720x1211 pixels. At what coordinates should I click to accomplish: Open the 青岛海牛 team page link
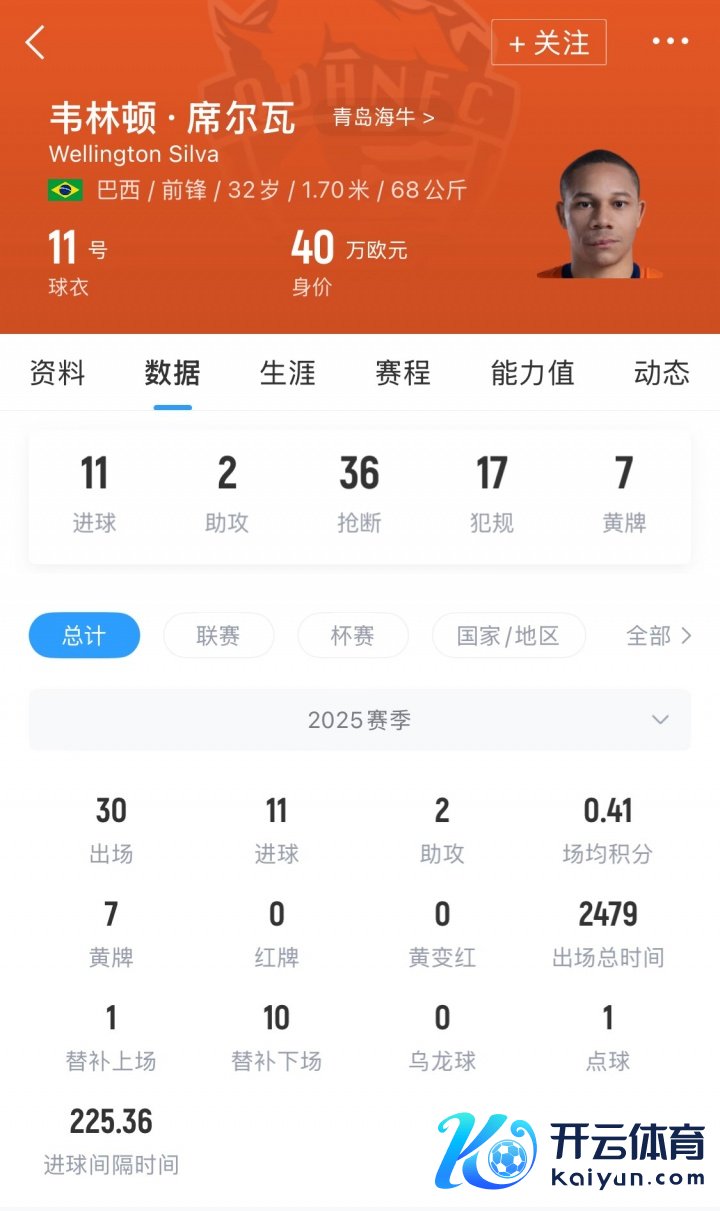[x=384, y=117]
